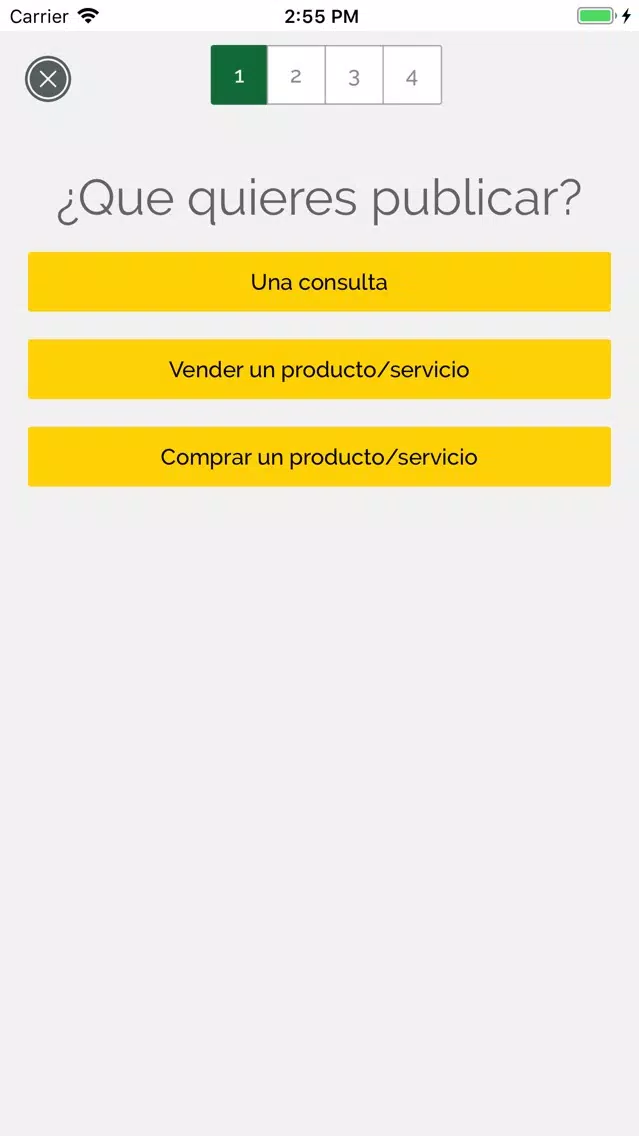Select step 1 in the step indicator

pos(239,75)
